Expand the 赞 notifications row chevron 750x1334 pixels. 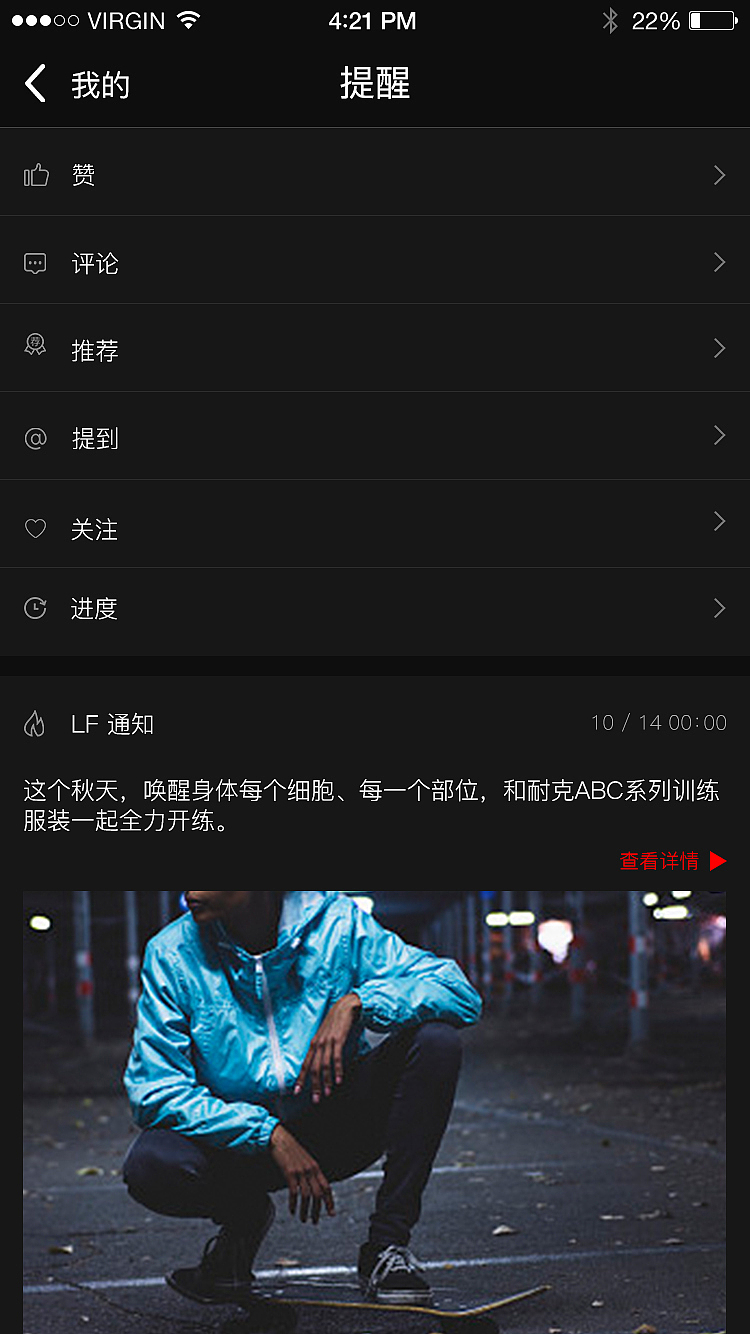coord(718,174)
